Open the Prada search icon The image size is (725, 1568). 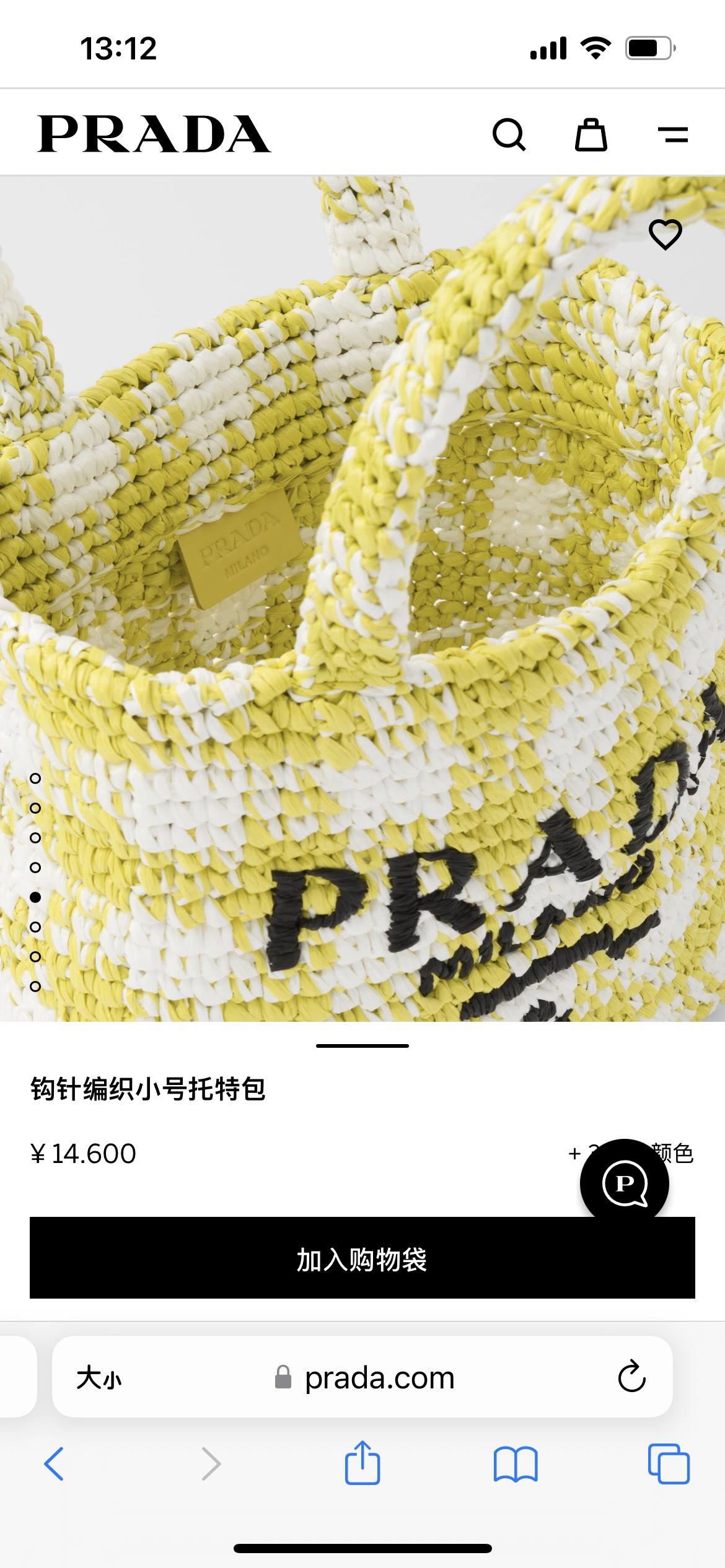(509, 134)
